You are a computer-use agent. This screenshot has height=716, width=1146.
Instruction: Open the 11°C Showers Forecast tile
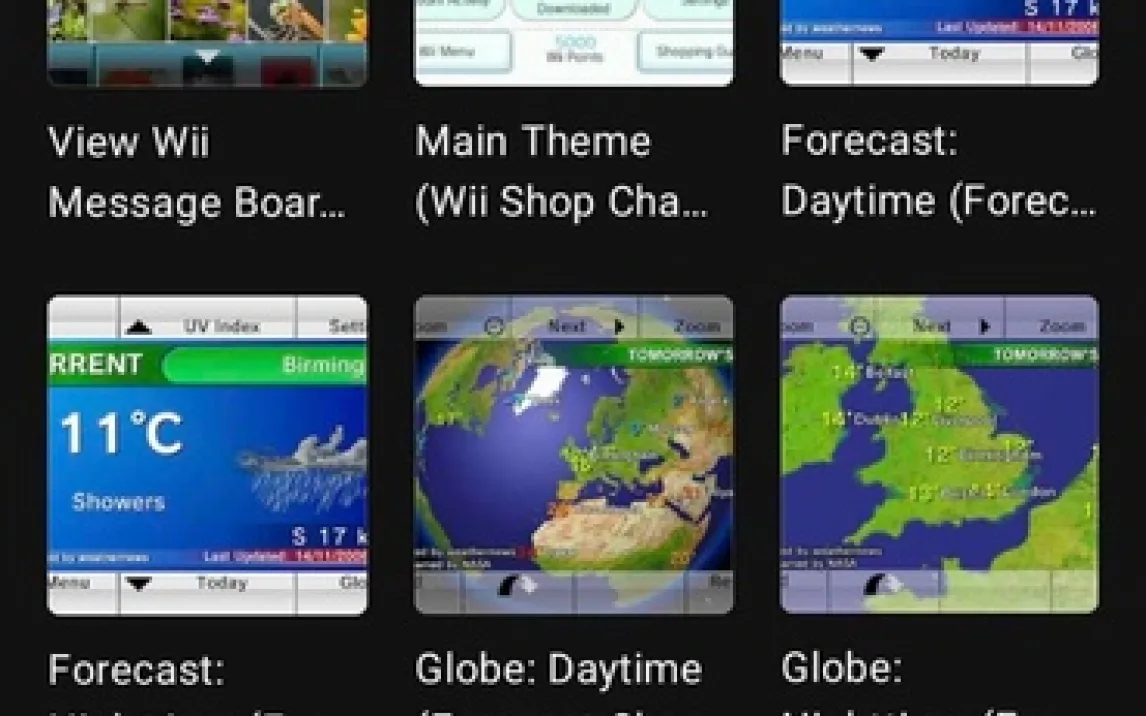[x=207, y=455]
